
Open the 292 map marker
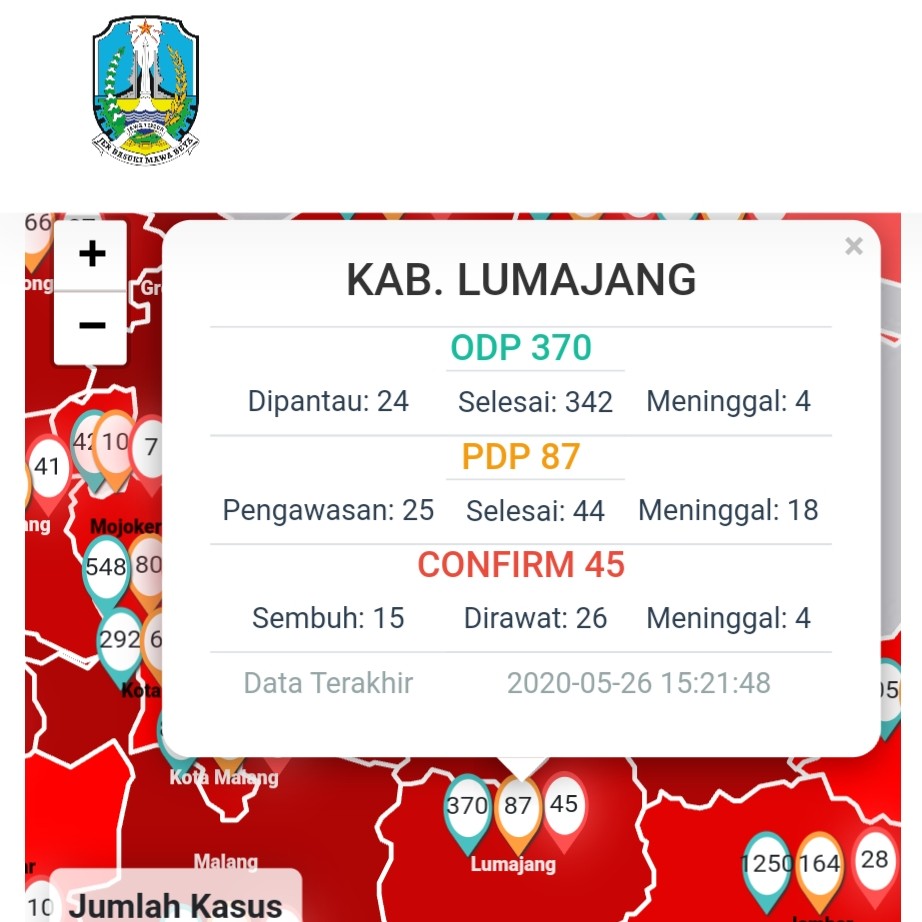(120, 639)
